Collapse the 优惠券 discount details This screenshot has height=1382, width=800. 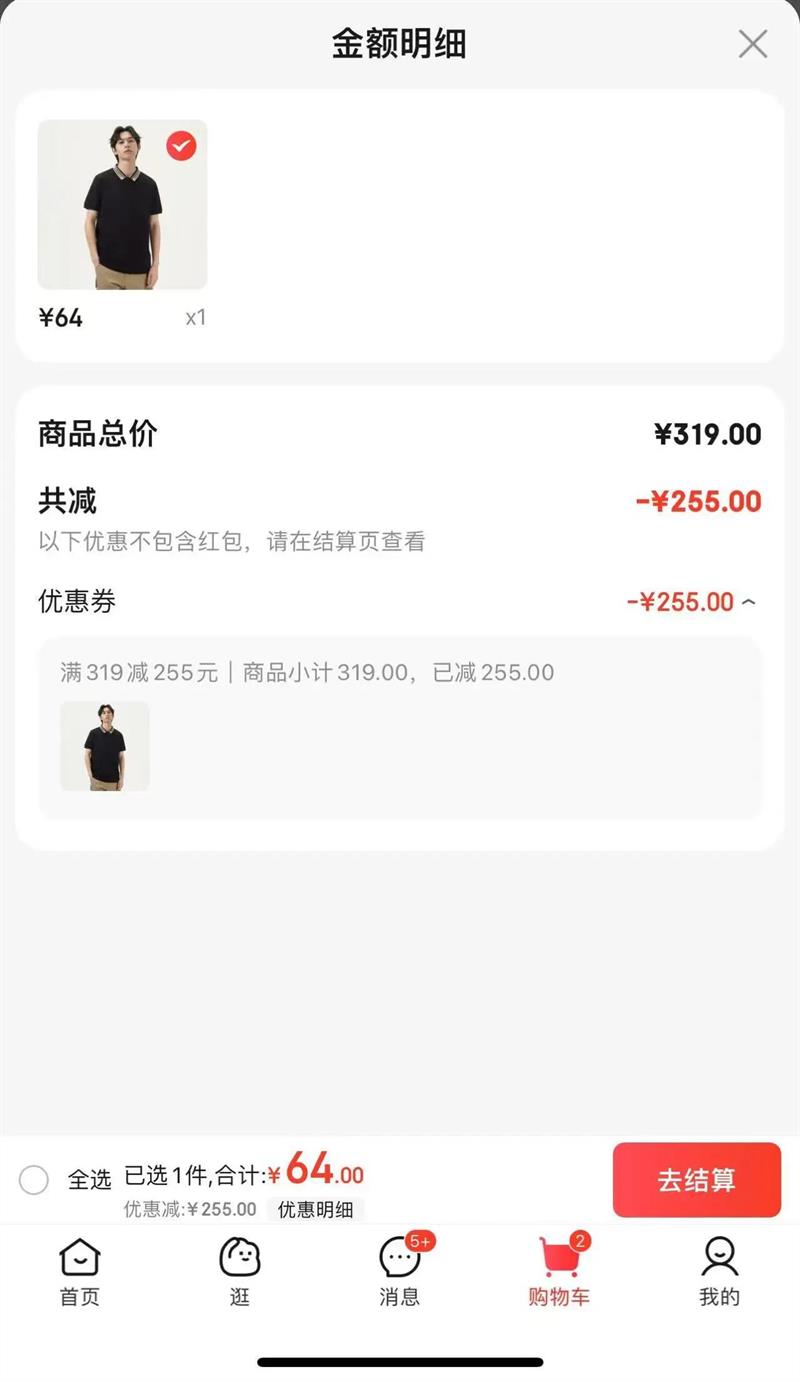[750, 602]
